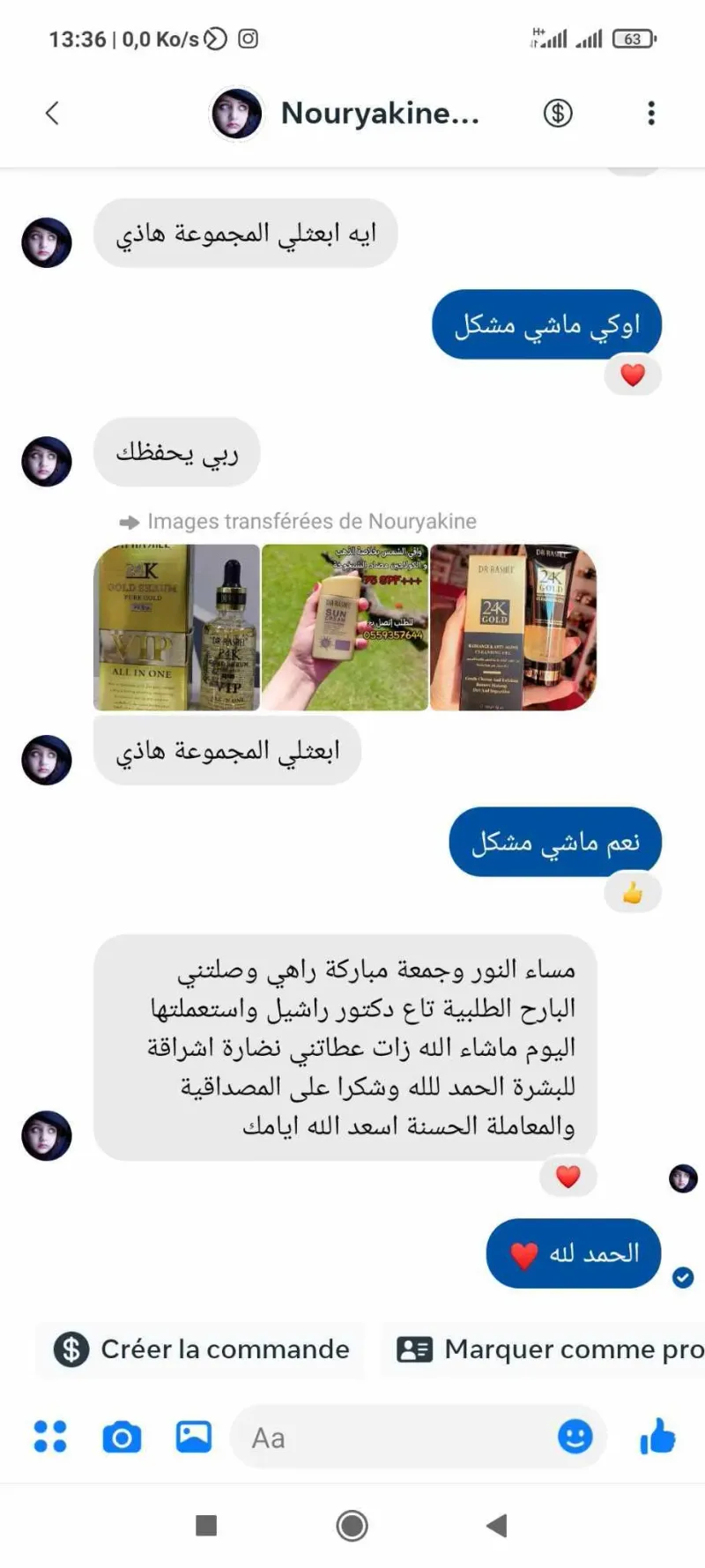Screen dimensions: 705x1568
Task: Open the four-dot more options menu
Action: tap(50, 1437)
